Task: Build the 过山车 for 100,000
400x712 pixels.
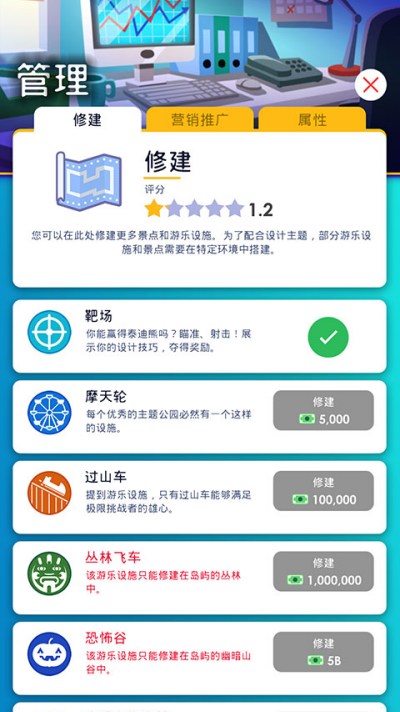Action: pos(323,491)
